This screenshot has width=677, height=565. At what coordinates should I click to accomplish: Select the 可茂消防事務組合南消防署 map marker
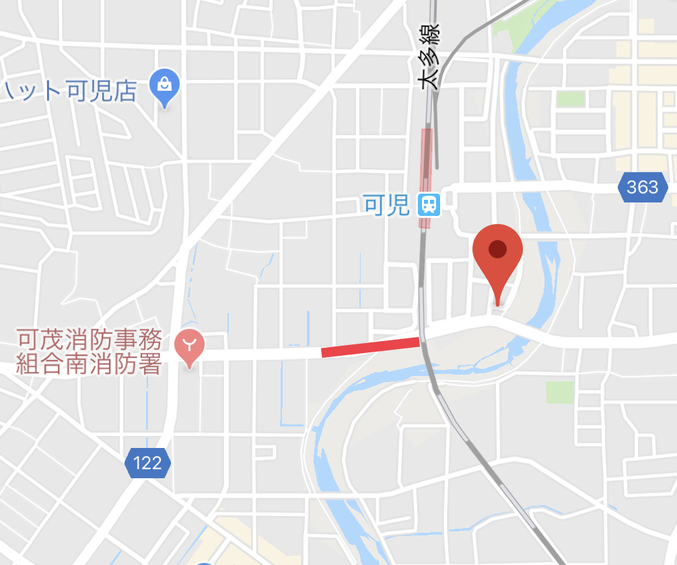tap(189, 346)
